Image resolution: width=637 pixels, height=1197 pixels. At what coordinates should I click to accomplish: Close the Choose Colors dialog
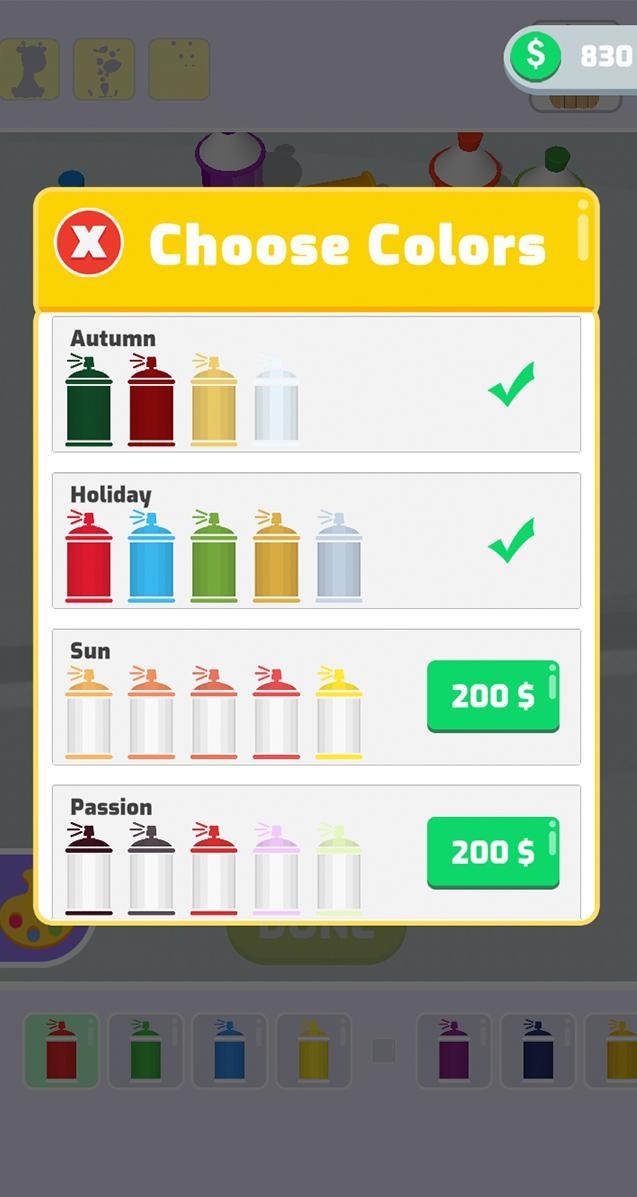89,243
